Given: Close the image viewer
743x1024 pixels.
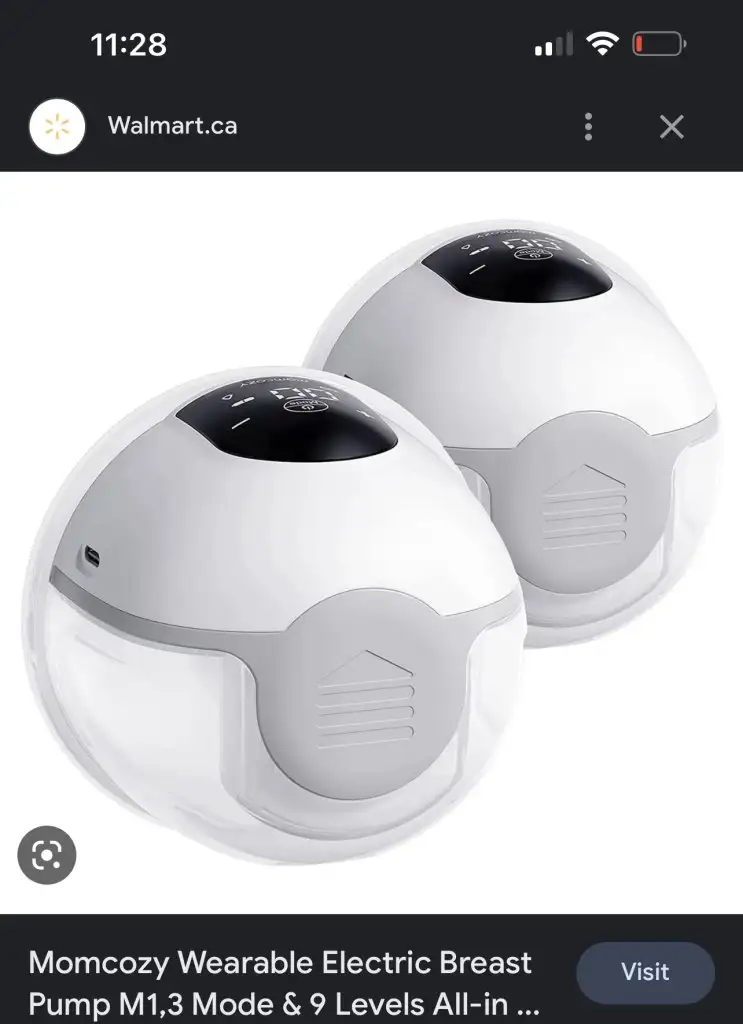Looking at the screenshot, I should pyautogui.click(x=671, y=127).
